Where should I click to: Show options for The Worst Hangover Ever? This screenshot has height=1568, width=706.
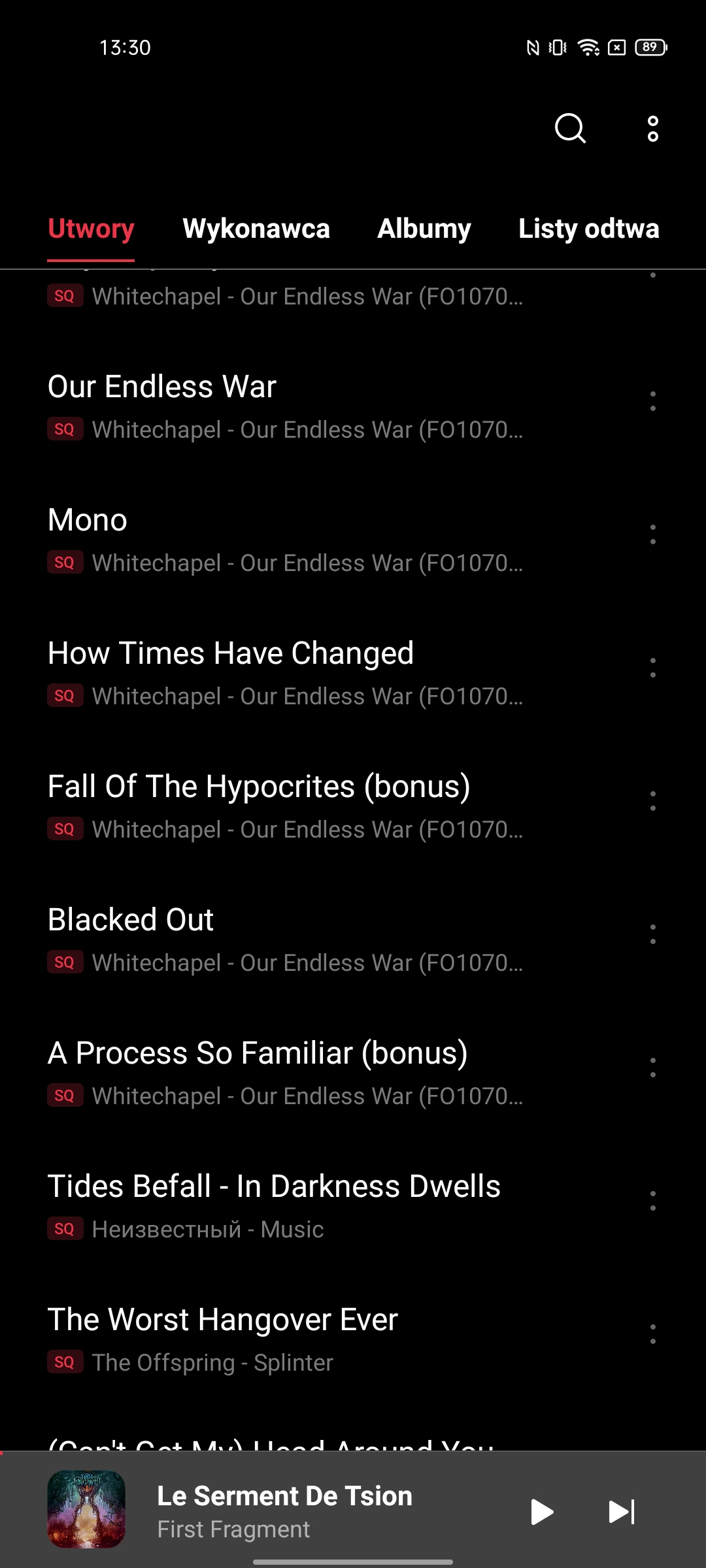tap(652, 1334)
